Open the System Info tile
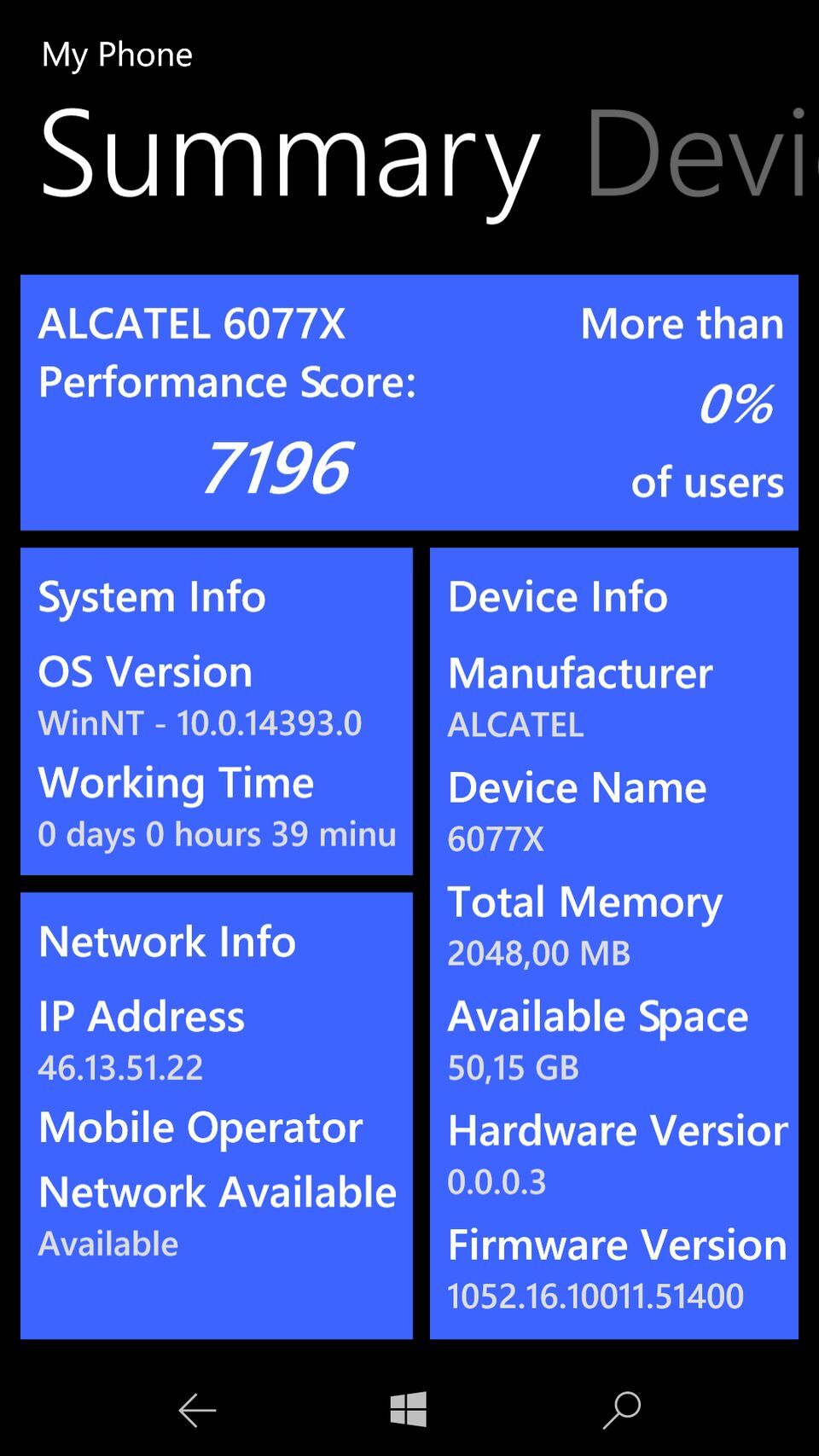 pyautogui.click(x=216, y=710)
